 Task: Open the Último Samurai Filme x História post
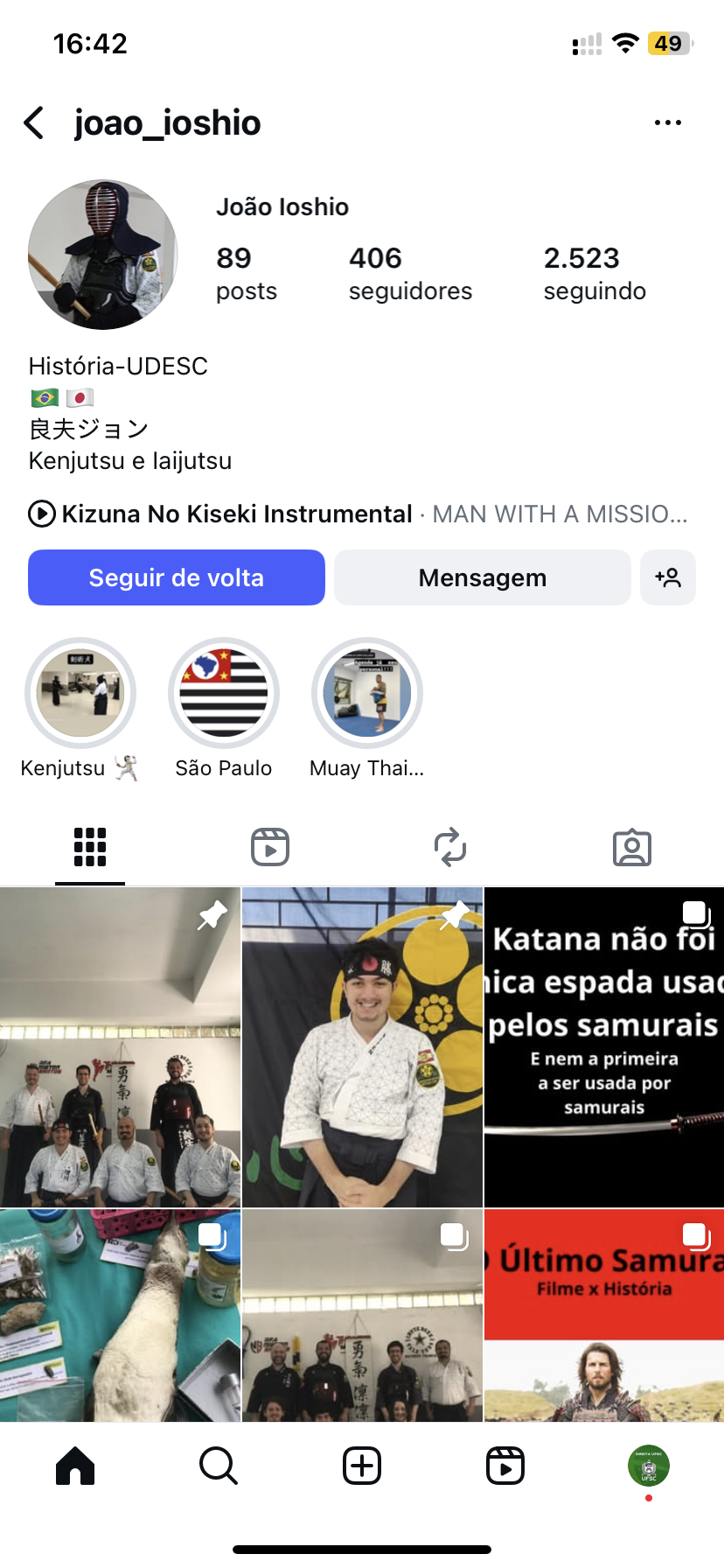(x=604, y=1314)
